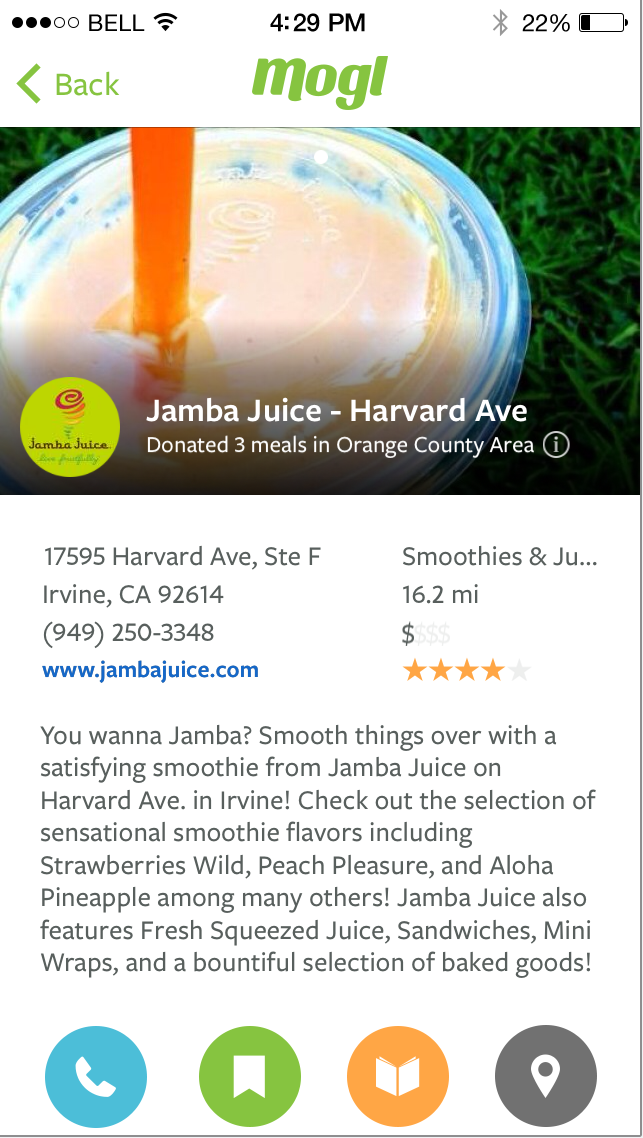Image resolution: width=643 pixels, height=1138 pixels.
Task: Open the menu with the orange book button
Action: pyautogui.click(x=397, y=1077)
